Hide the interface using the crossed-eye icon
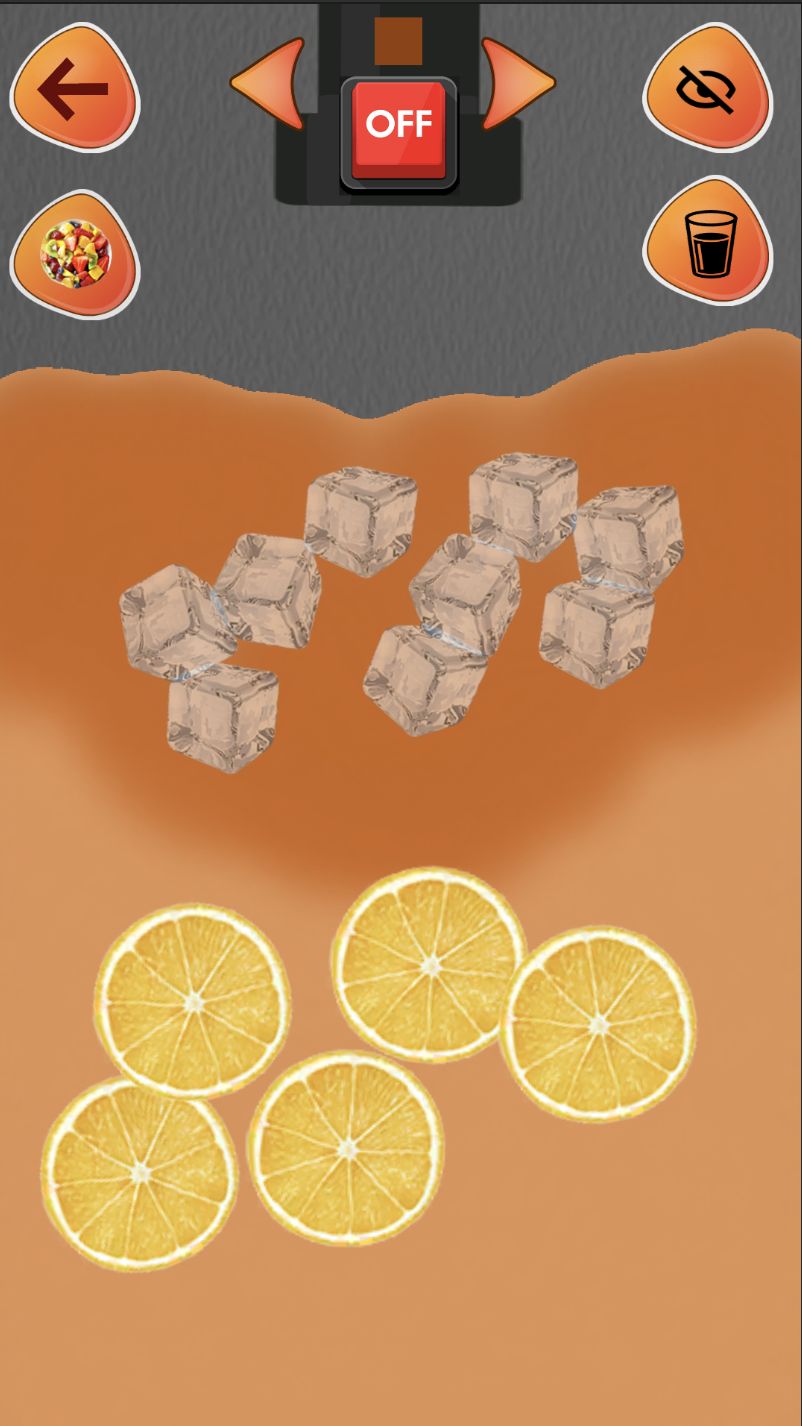Screen dimensions: 802x1426 [x=707, y=89]
